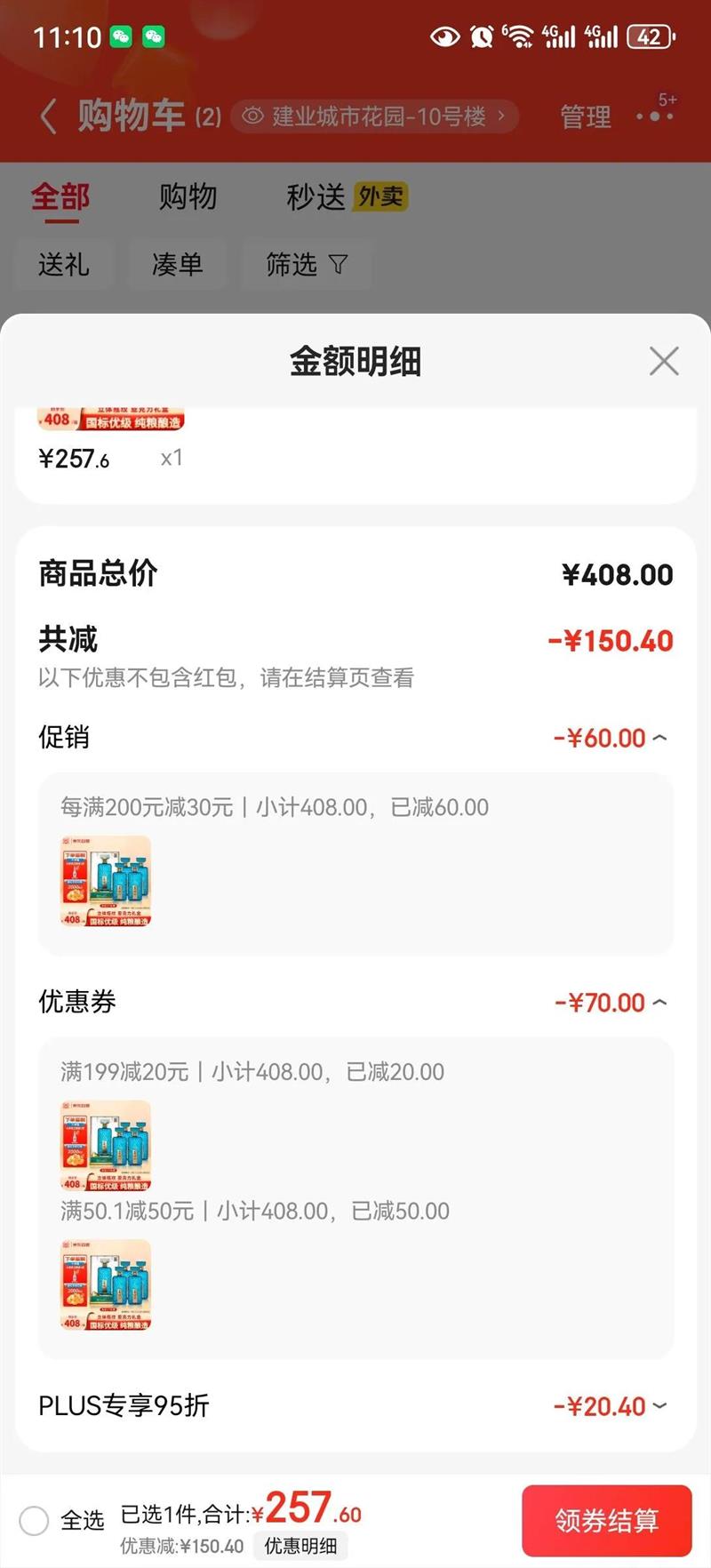This screenshot has width=711, height=1568.
Task: Tap the 送礼 chip
Action: pyautogui.click(x=64, y=265)
